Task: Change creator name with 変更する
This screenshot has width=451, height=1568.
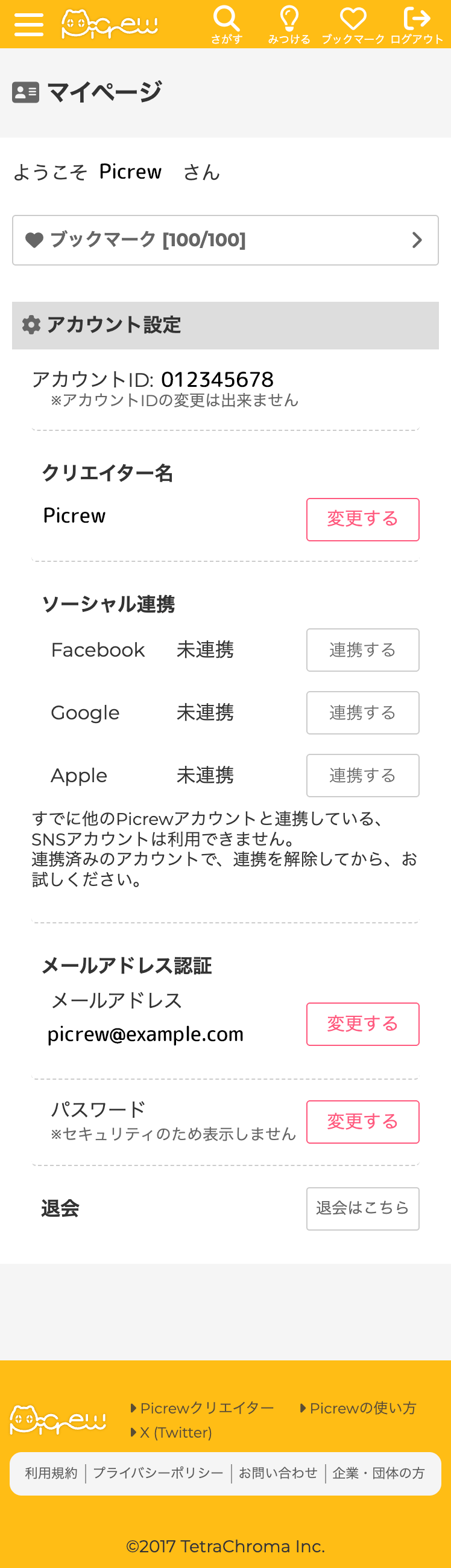Action: (x=362, y=519)
